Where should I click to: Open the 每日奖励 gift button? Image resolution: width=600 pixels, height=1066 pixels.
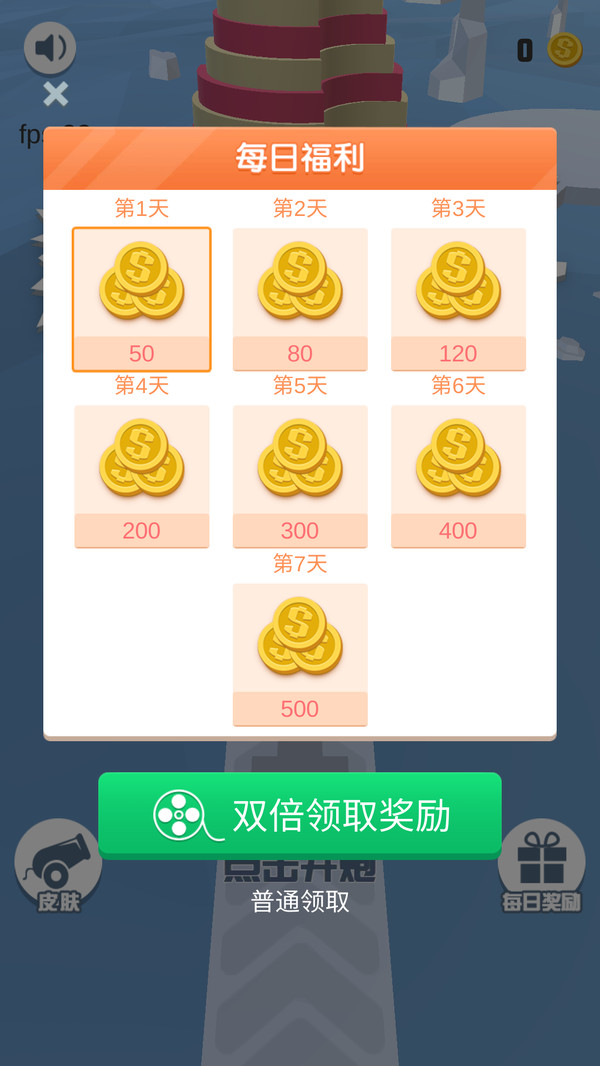(542, 865)
